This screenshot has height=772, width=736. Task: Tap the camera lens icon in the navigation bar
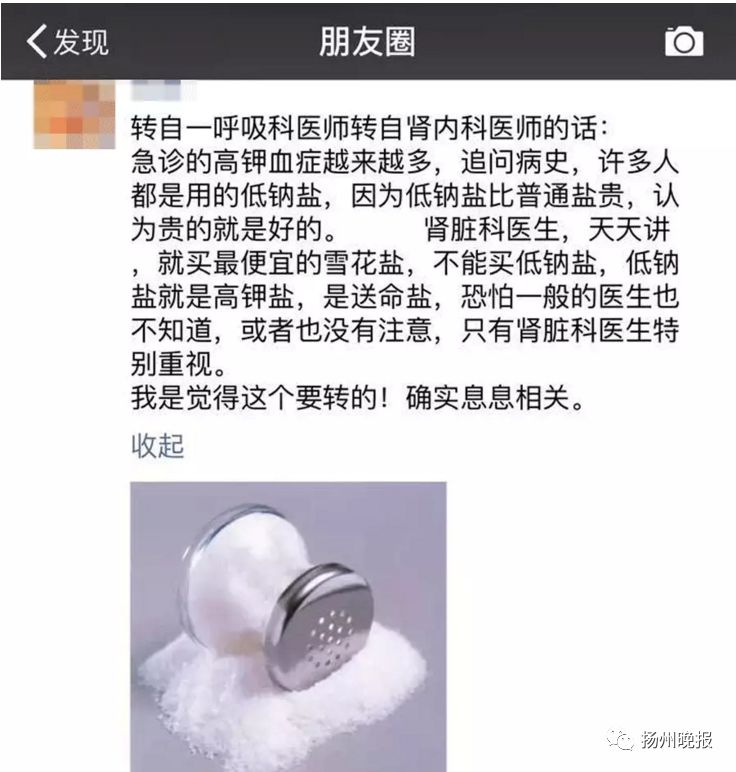(683, 42)
